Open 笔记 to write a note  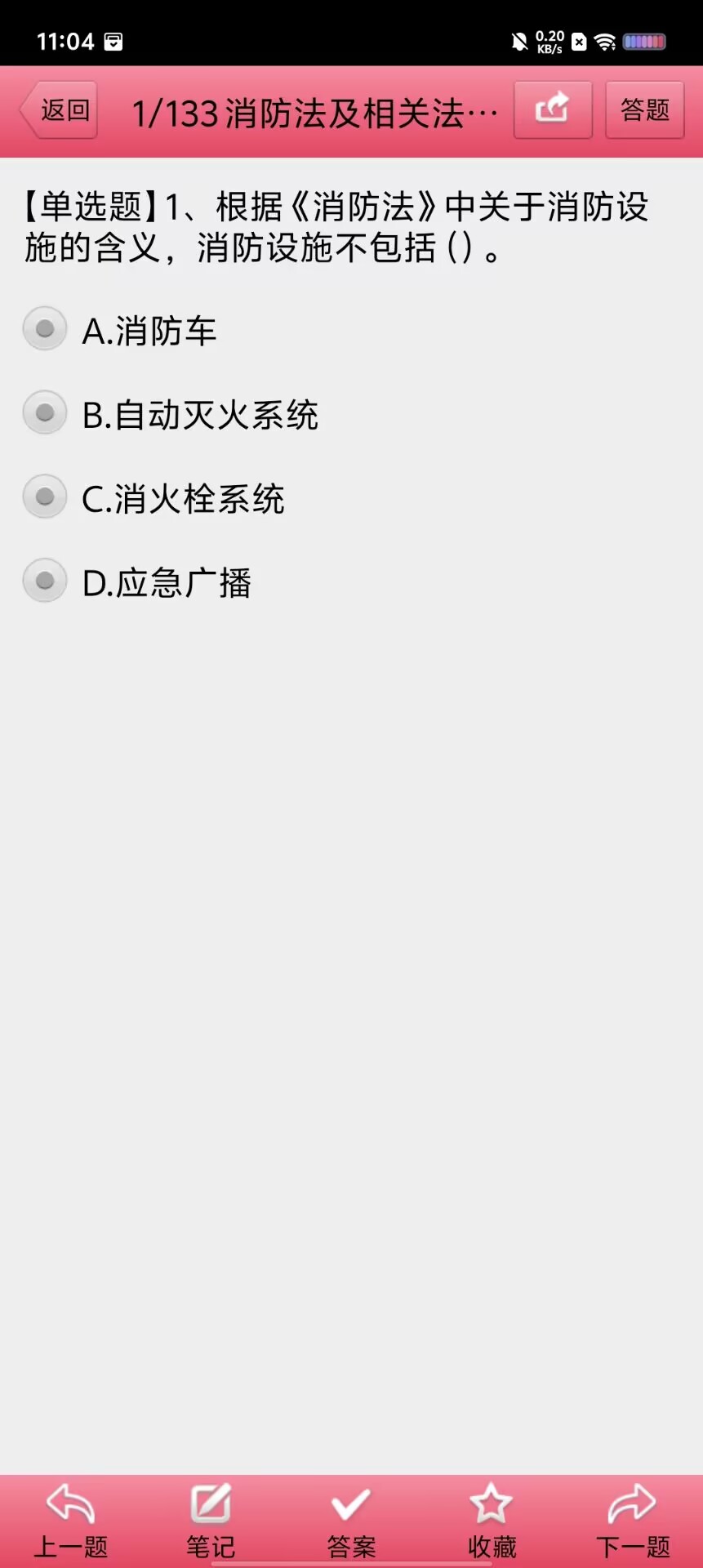[211, 1521]
